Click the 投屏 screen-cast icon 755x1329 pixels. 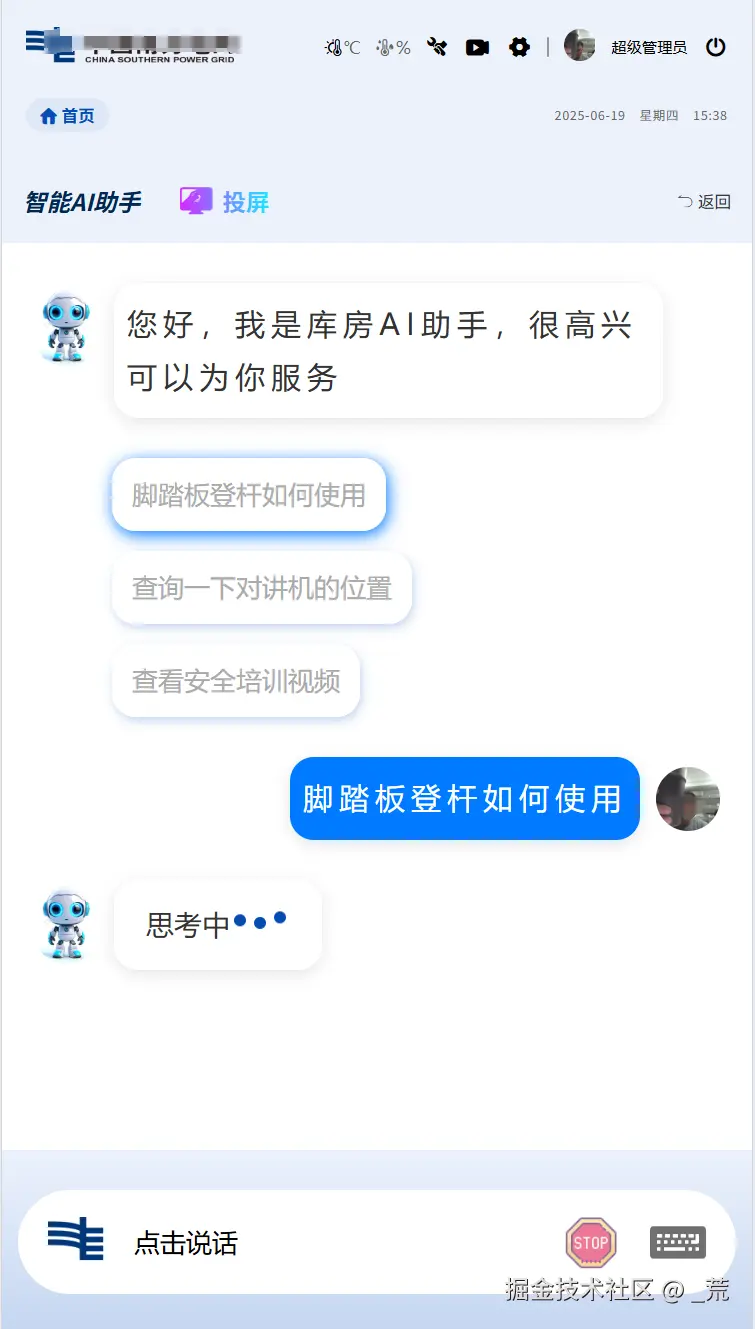pos(196,201)
